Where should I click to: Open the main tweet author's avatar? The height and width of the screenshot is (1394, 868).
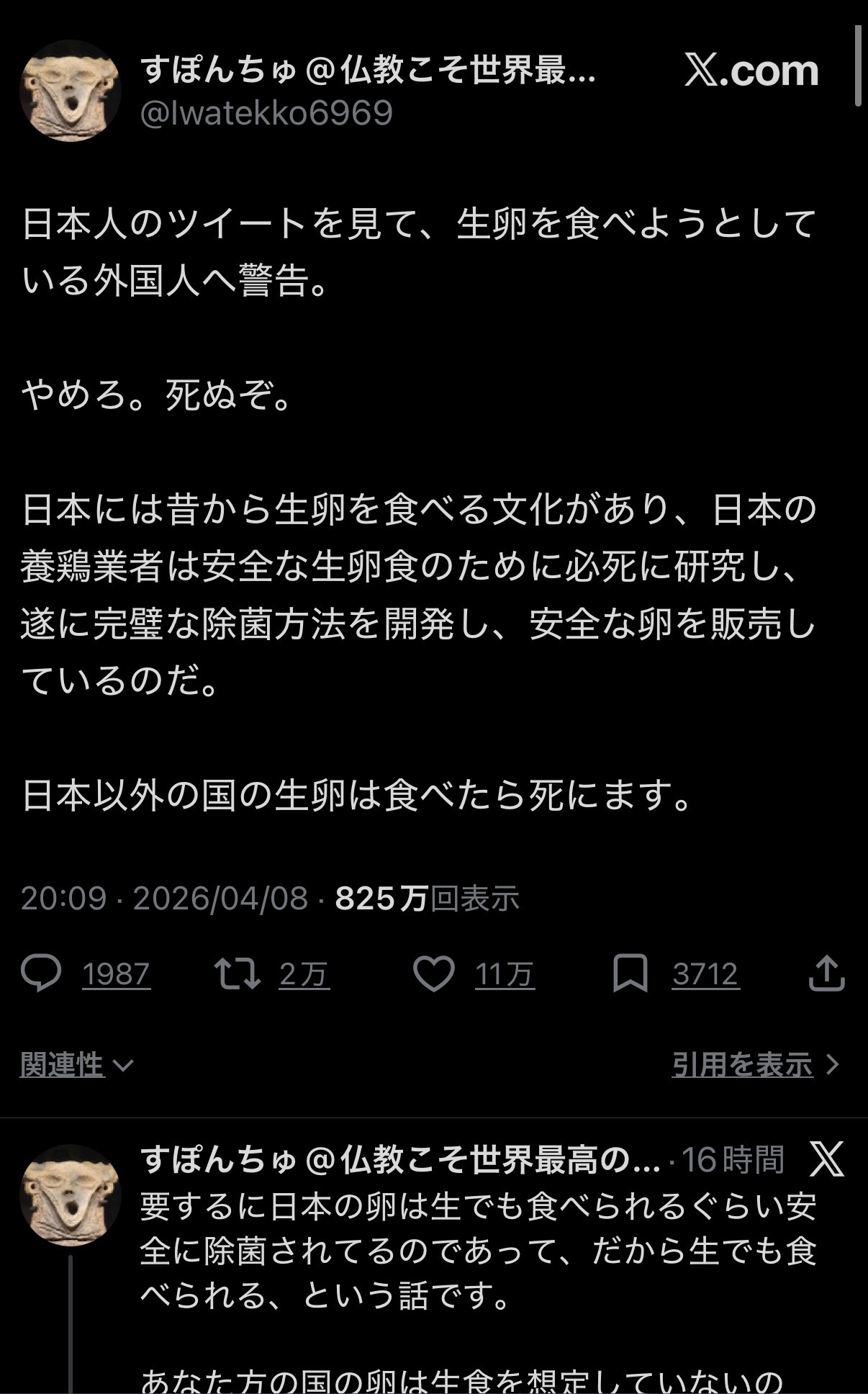pos(70,91)
